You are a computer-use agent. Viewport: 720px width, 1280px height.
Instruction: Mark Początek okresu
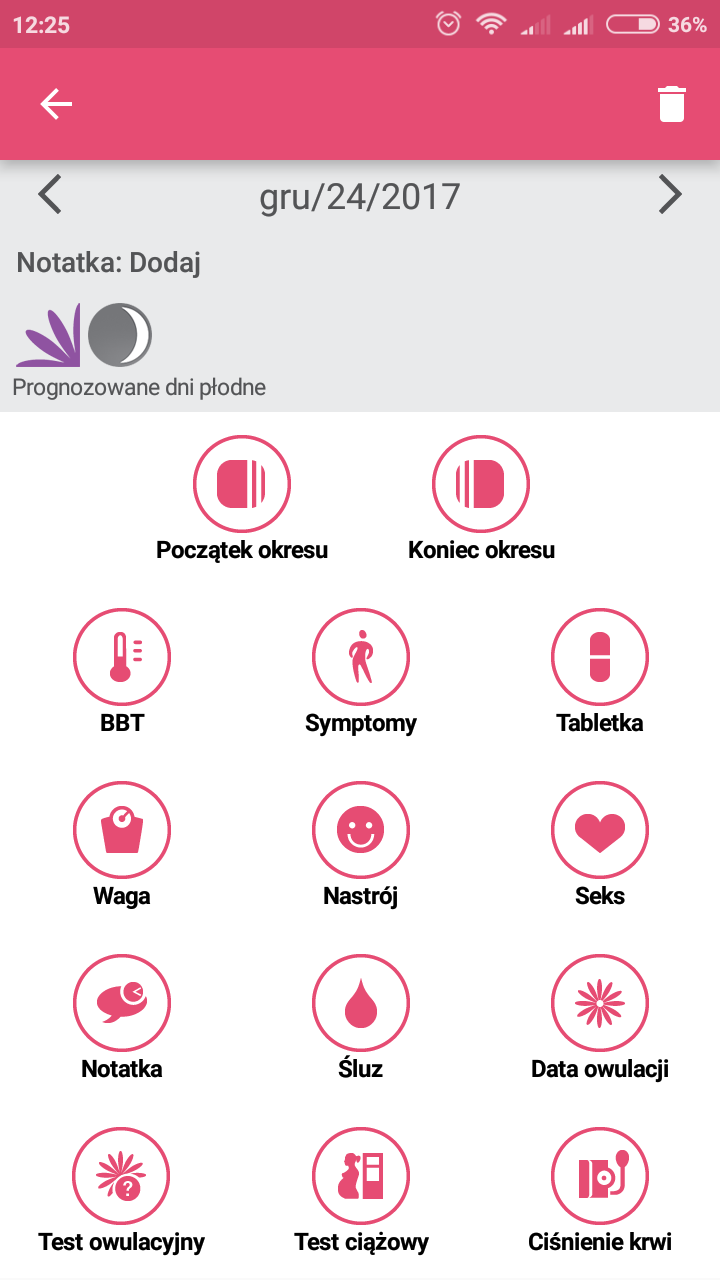(x=242, y=485)
